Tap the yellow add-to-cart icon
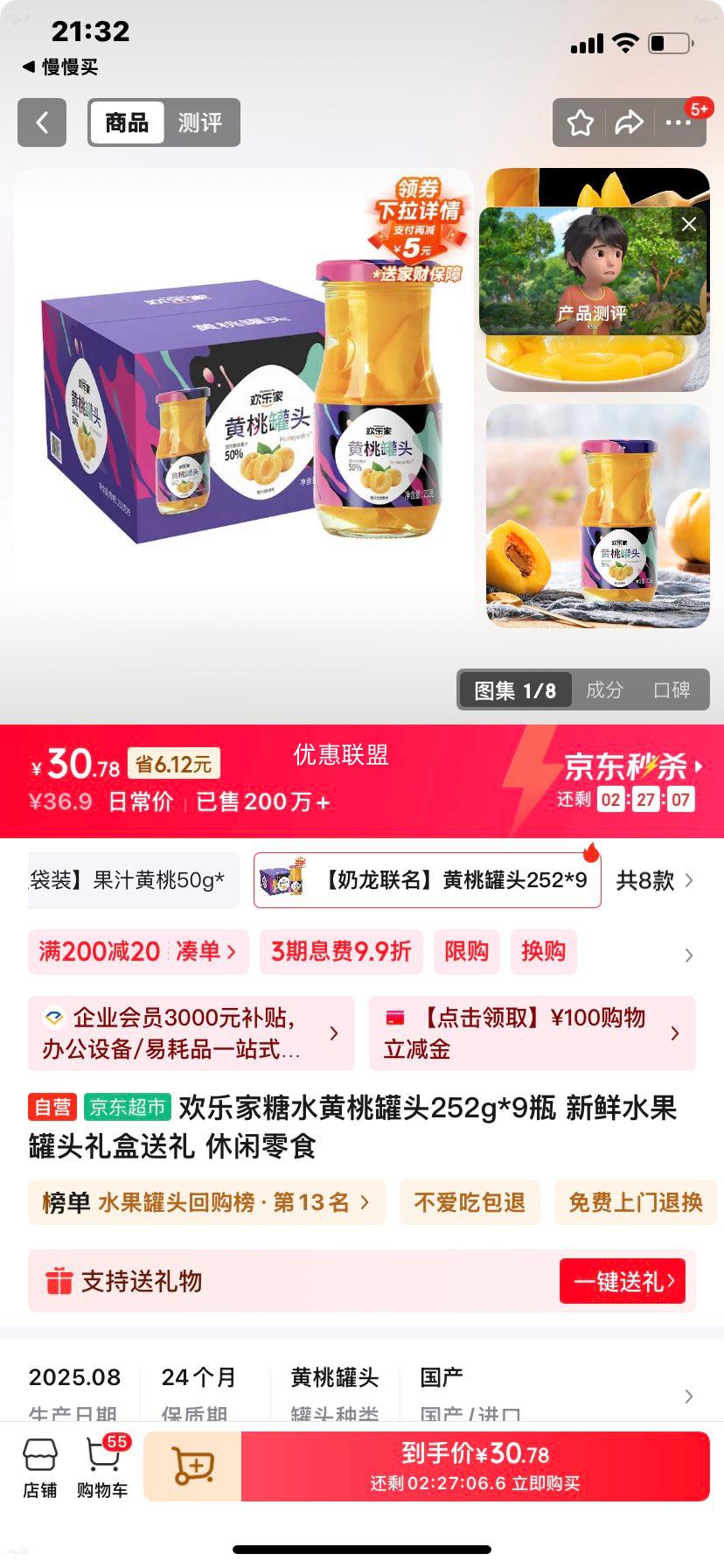 (193, 1465)
